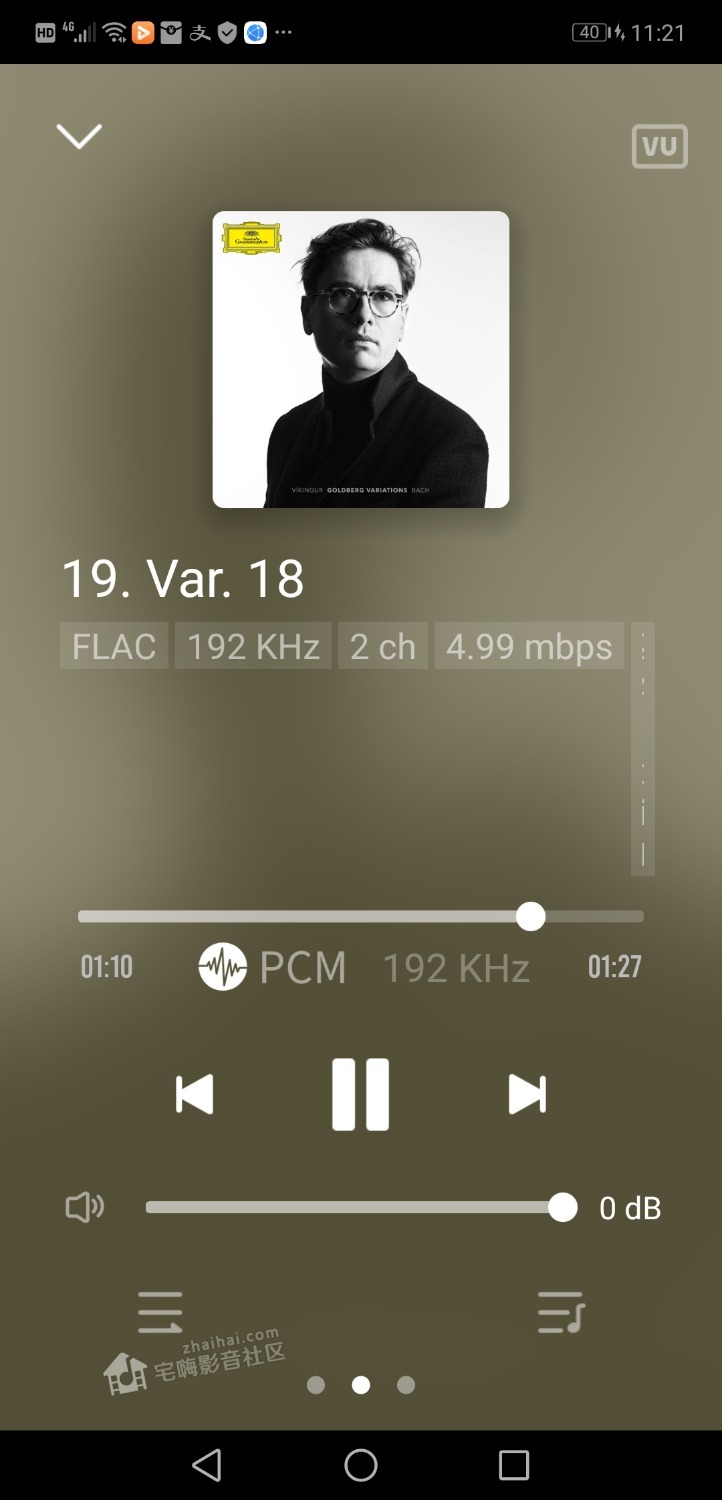Open the music playlist queue icon
This screenshot has width=722, height=1500.
point(560,1312)
